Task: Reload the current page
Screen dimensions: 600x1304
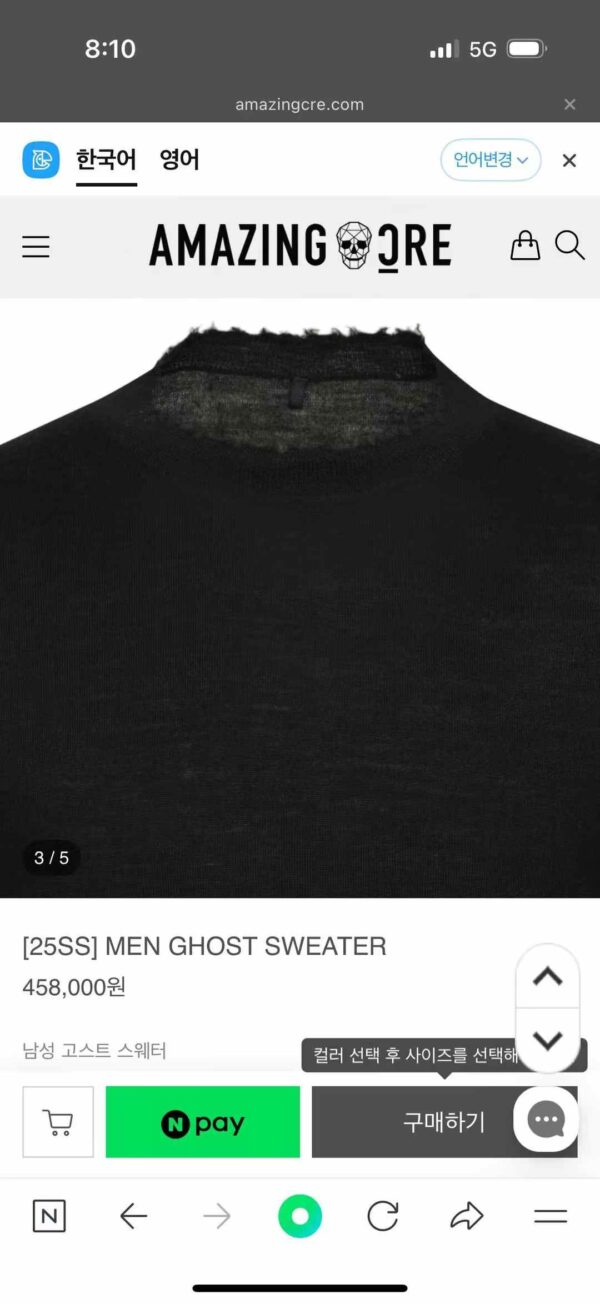Action: tap(383, 1216)
